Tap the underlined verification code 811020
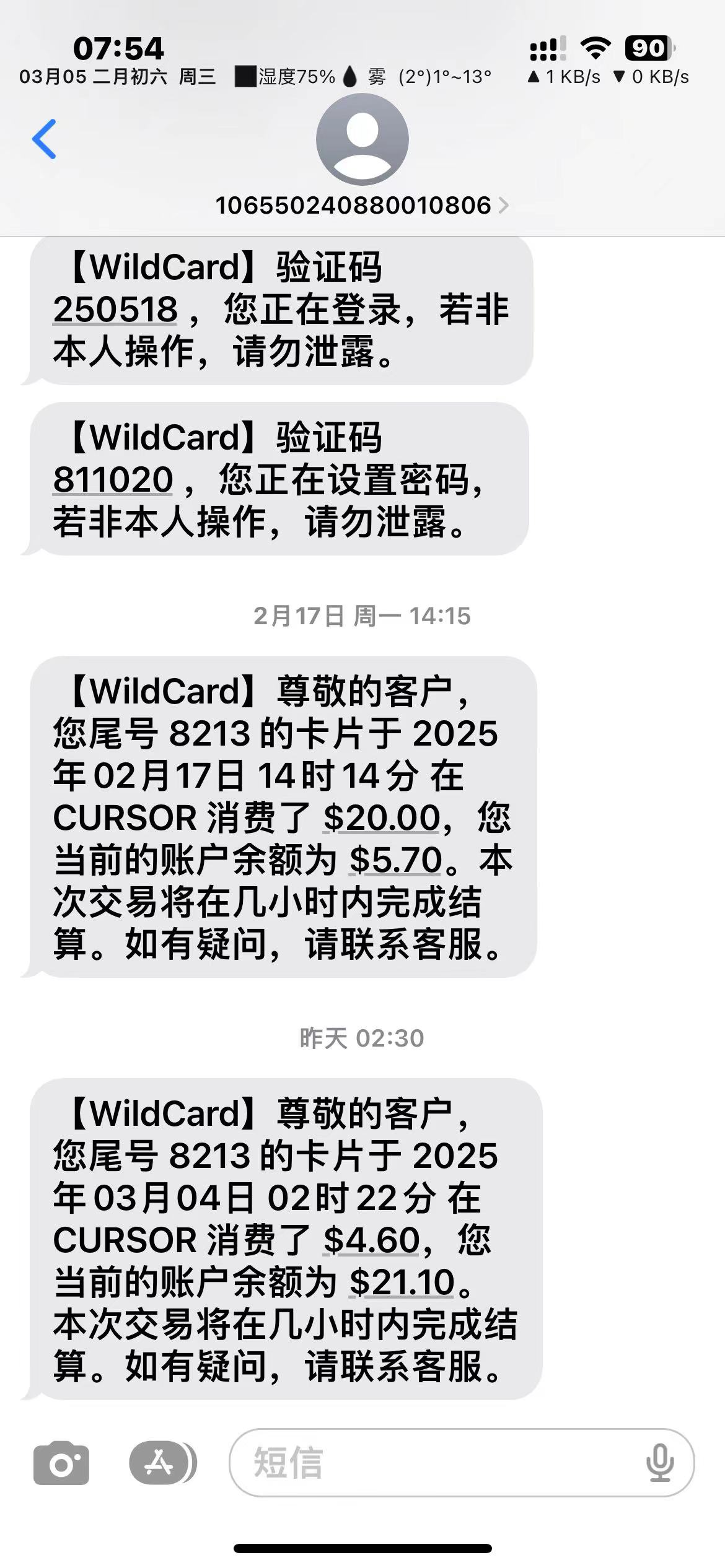Viewport: 725px width, 1568px height. tap(113, 479)
